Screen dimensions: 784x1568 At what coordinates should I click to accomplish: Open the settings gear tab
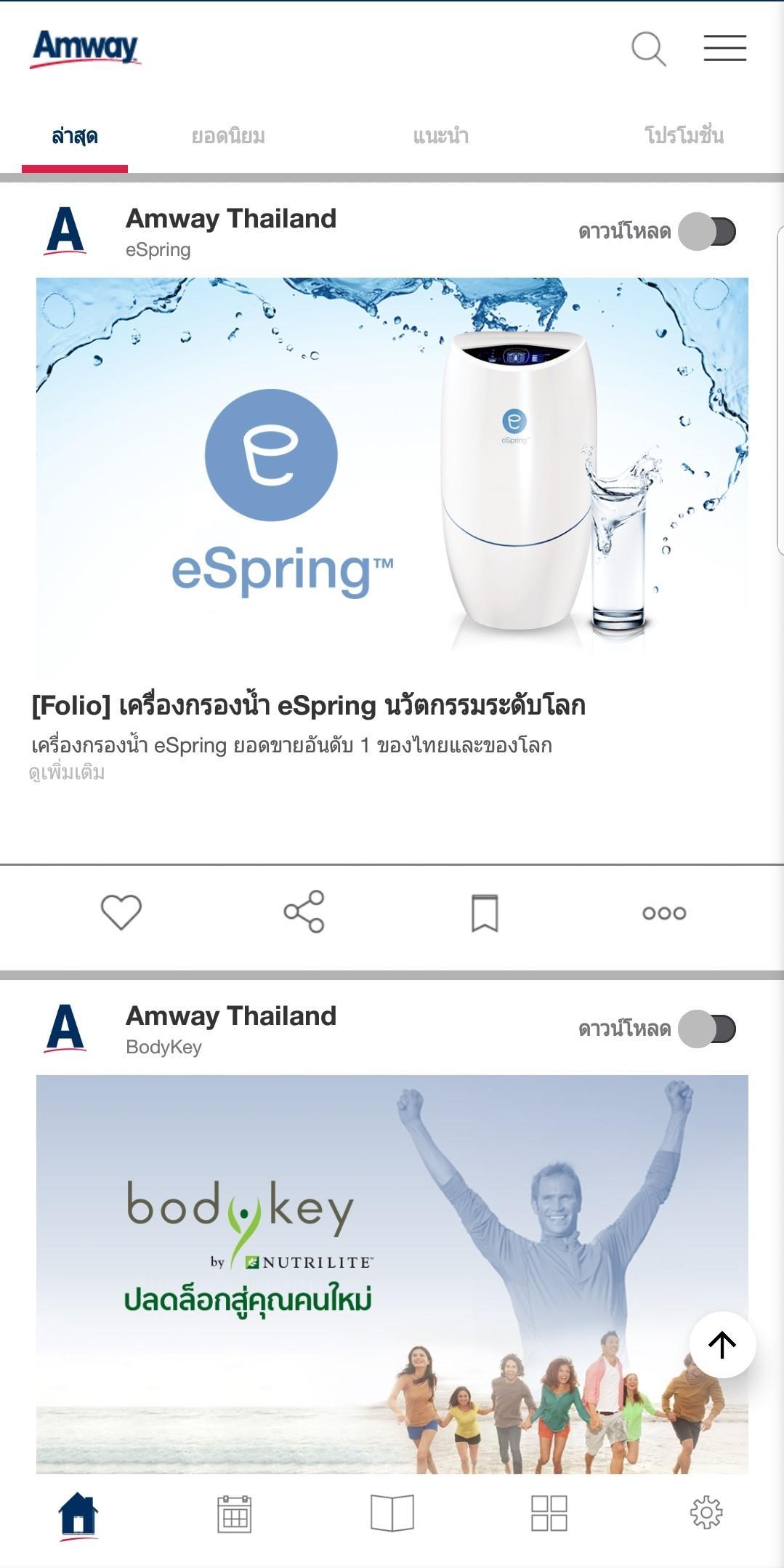click(x=706, y=1513)
